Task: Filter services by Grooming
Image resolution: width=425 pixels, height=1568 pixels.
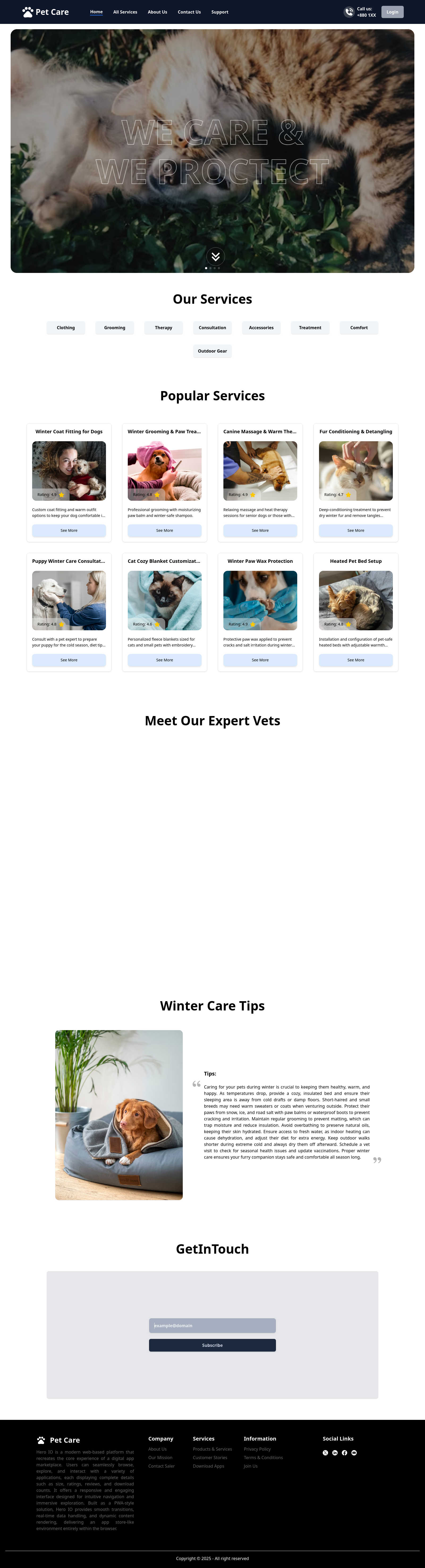Action: point(114,327)
